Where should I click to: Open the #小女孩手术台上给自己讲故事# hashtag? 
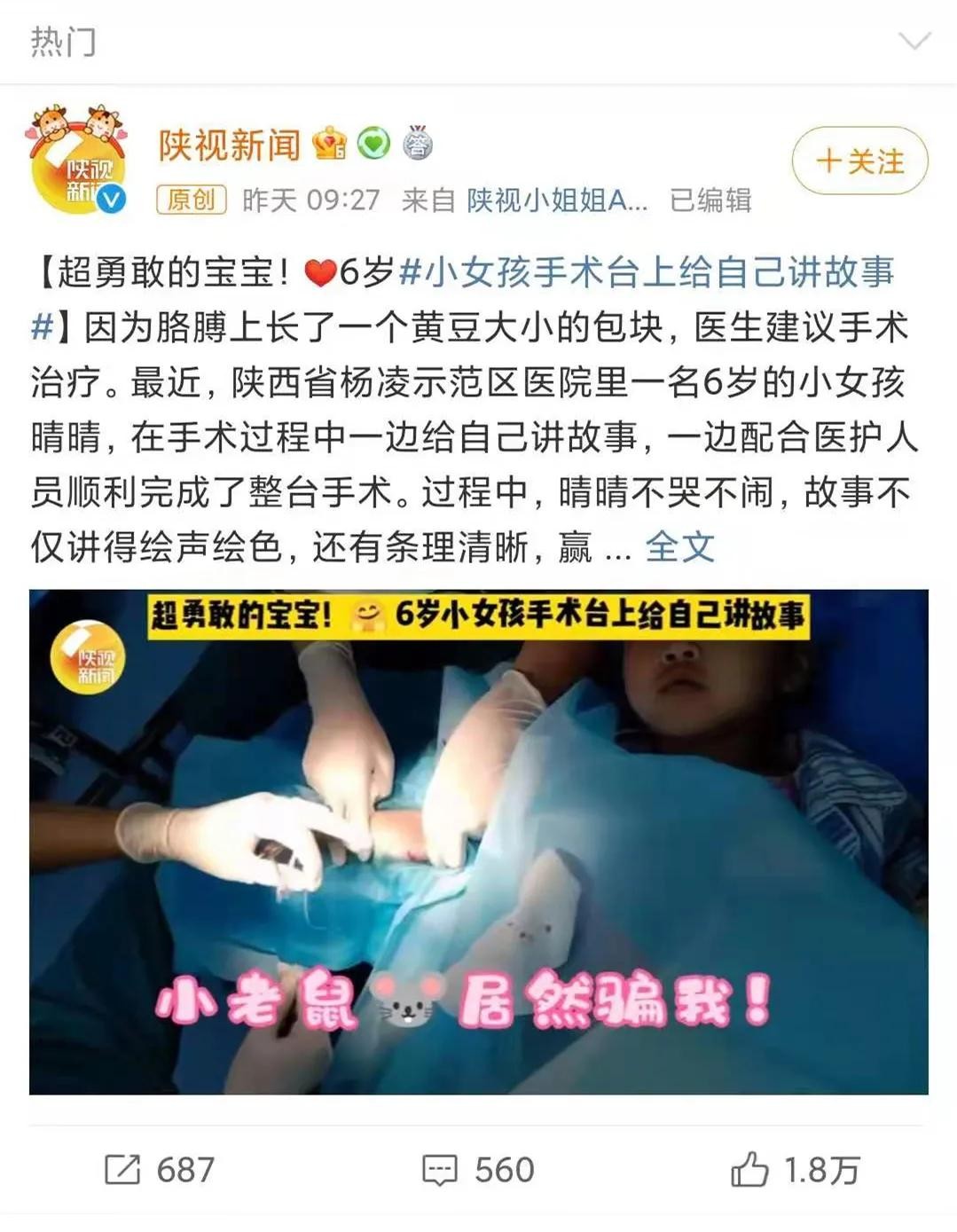click(x=647, y=272)
